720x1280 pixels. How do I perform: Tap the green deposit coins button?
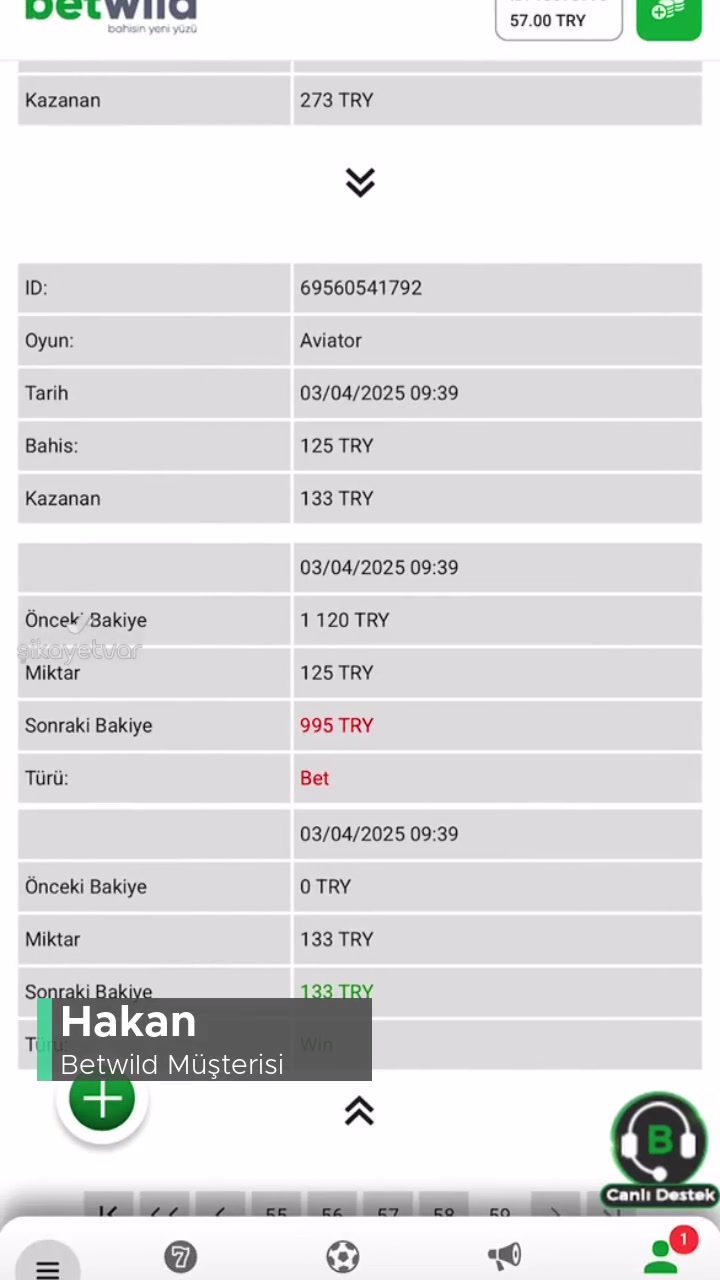tap(668, 14)
